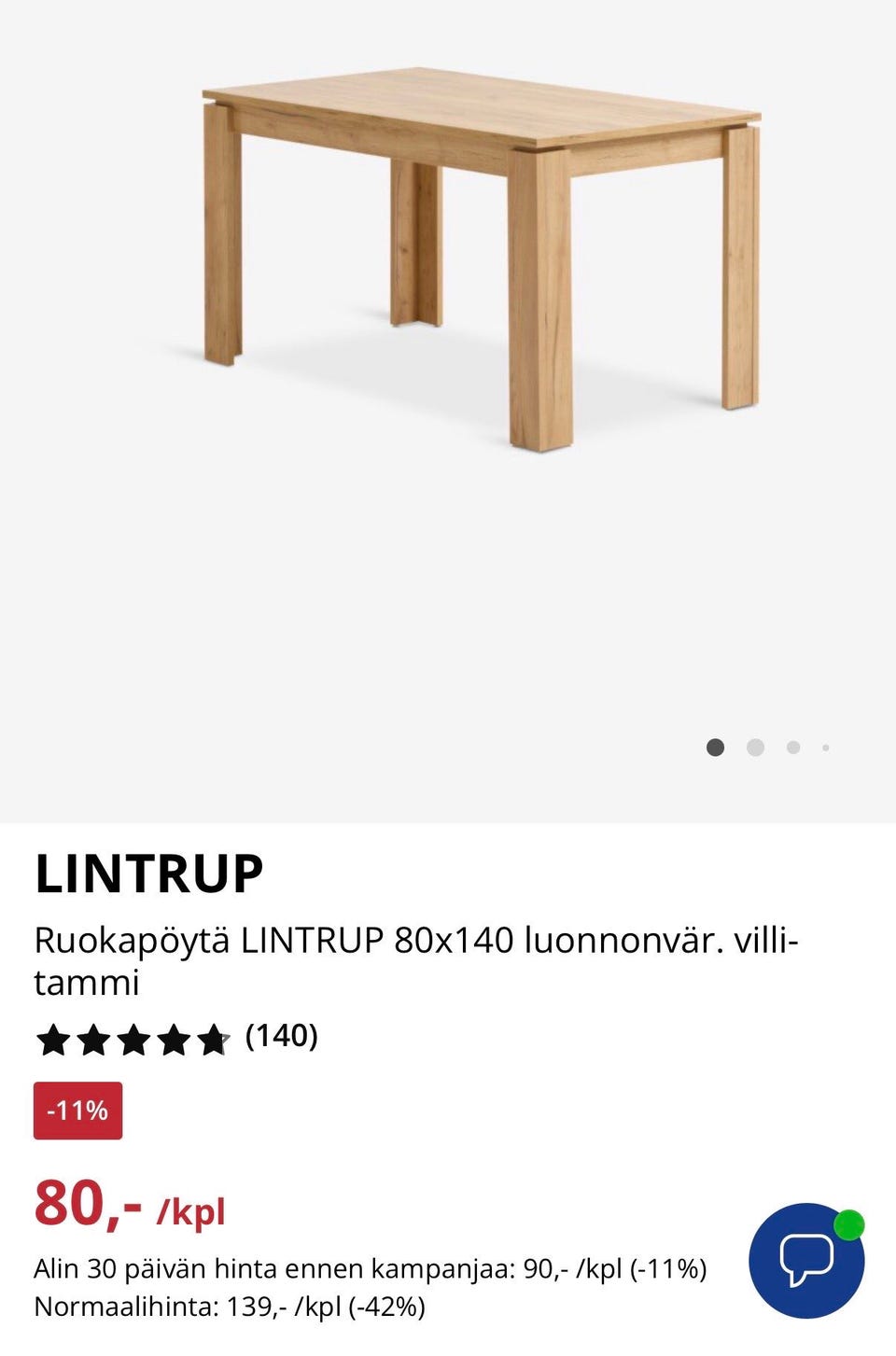The height and width of the screenshot is (1356, 896).
Task: Expand the LINTRUP product title
Action: (x=149, y=875)
